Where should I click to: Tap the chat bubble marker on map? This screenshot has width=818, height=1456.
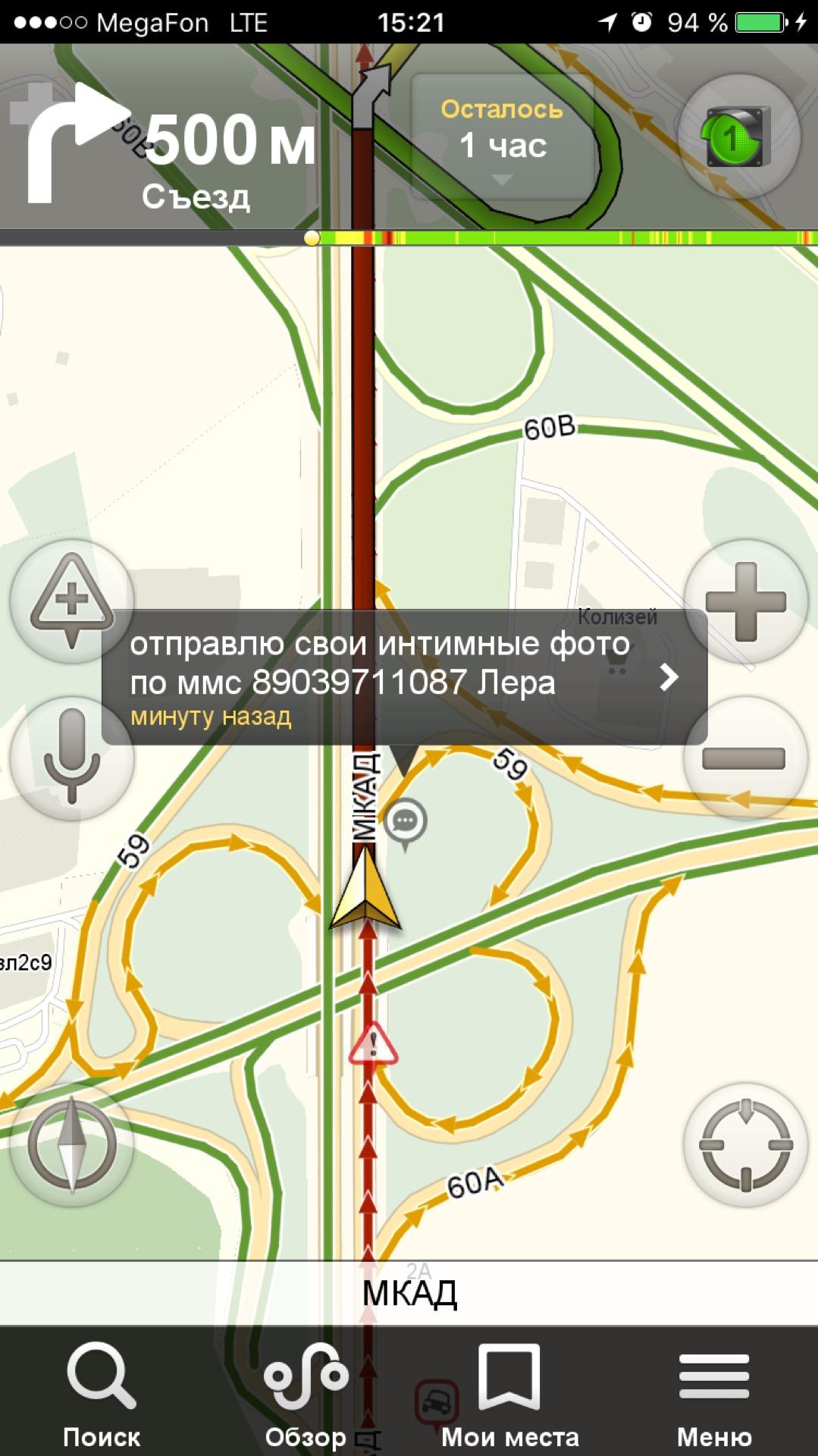406,821
